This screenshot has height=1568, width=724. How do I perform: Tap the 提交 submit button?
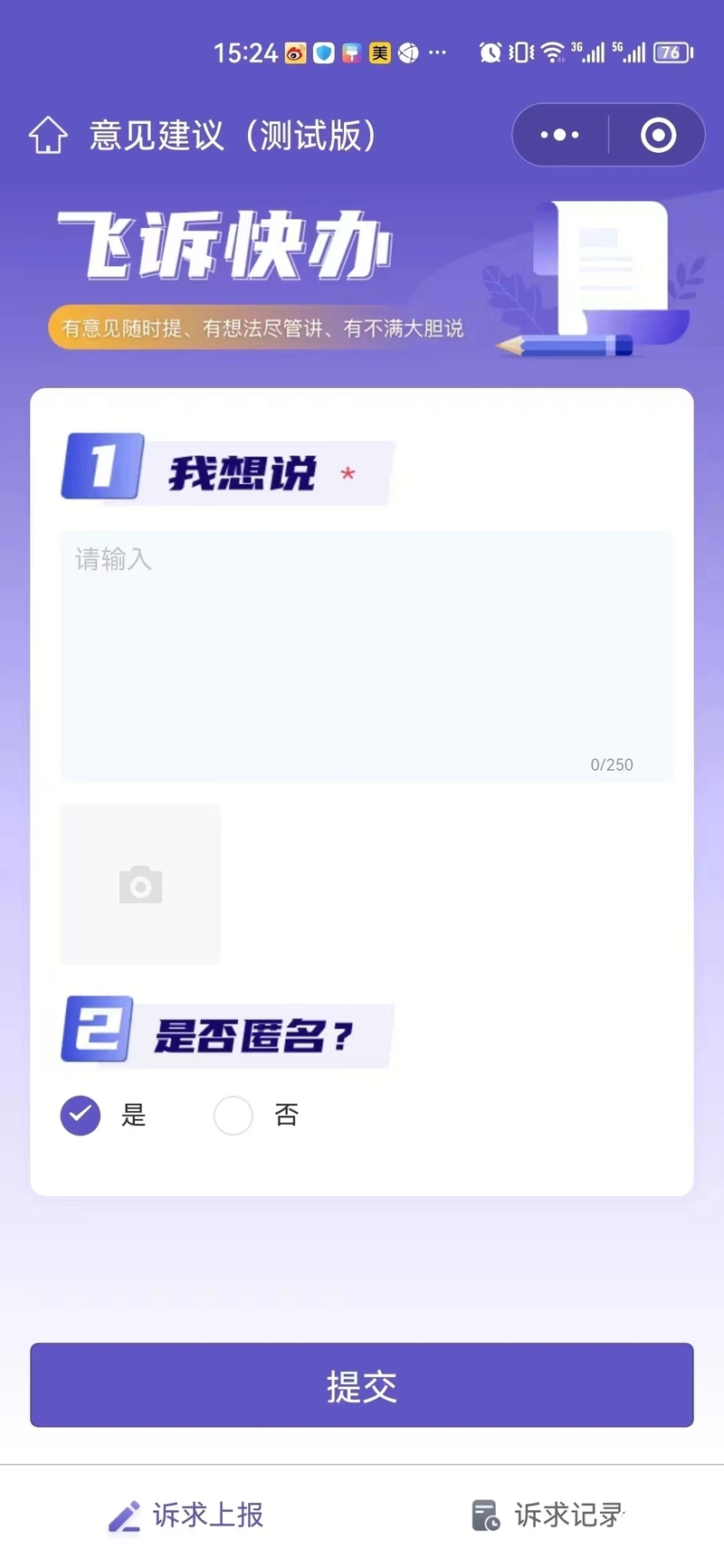[x=362, y=1384]
